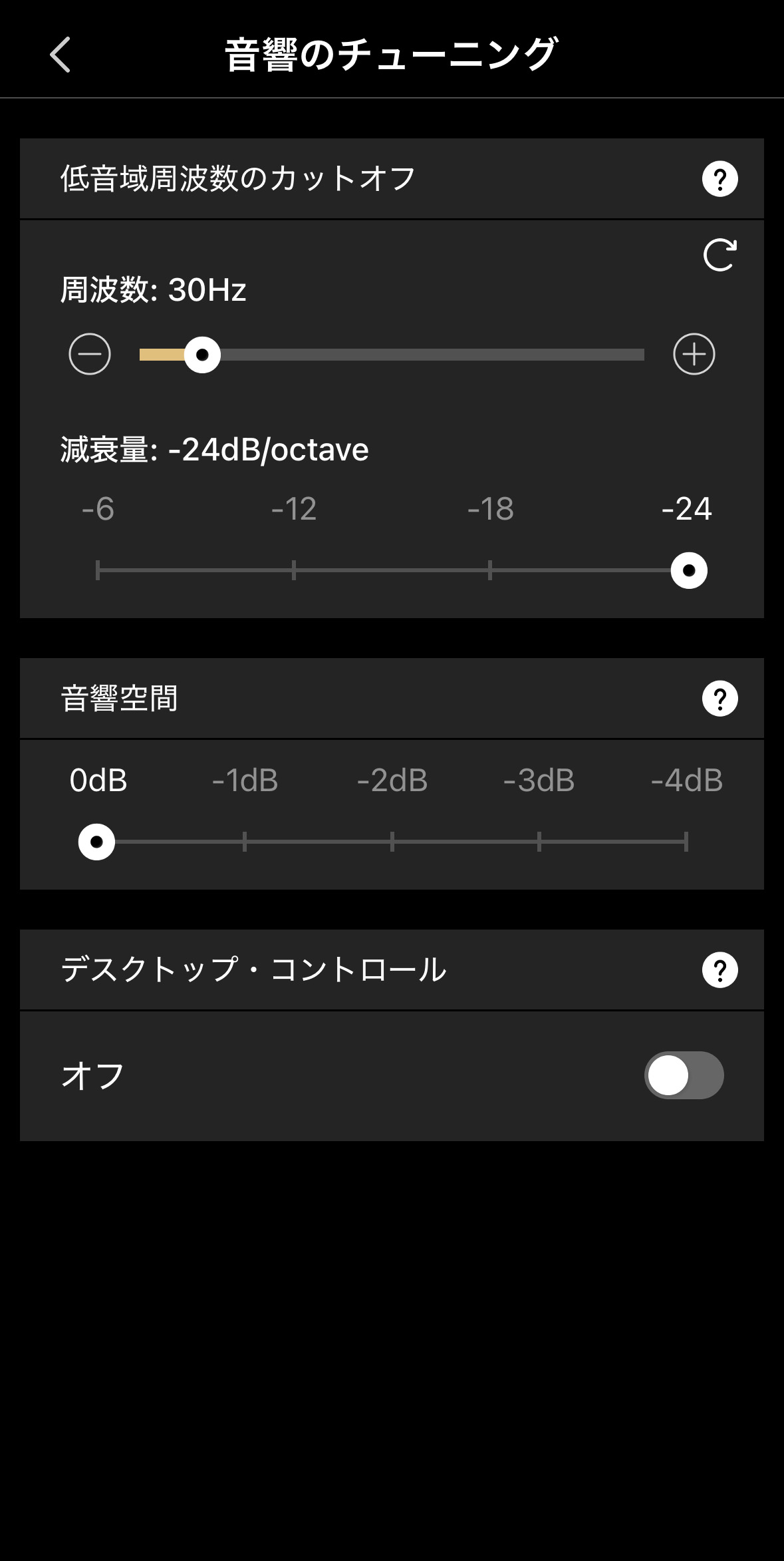The width and height of the screenshot is (784, 1561).
Task: Click the 0dB label in 音響空間
Action: 97,780
